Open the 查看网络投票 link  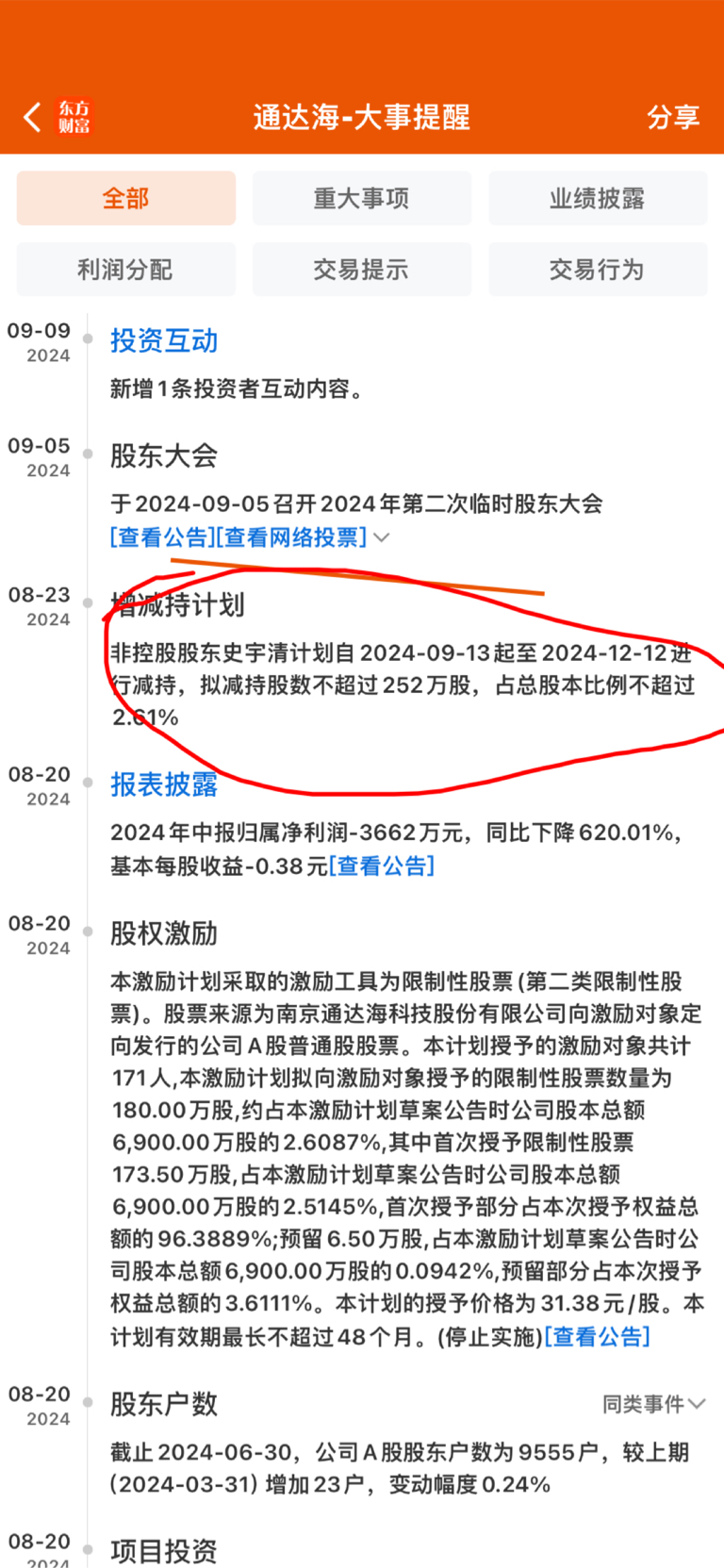(292, 536)
